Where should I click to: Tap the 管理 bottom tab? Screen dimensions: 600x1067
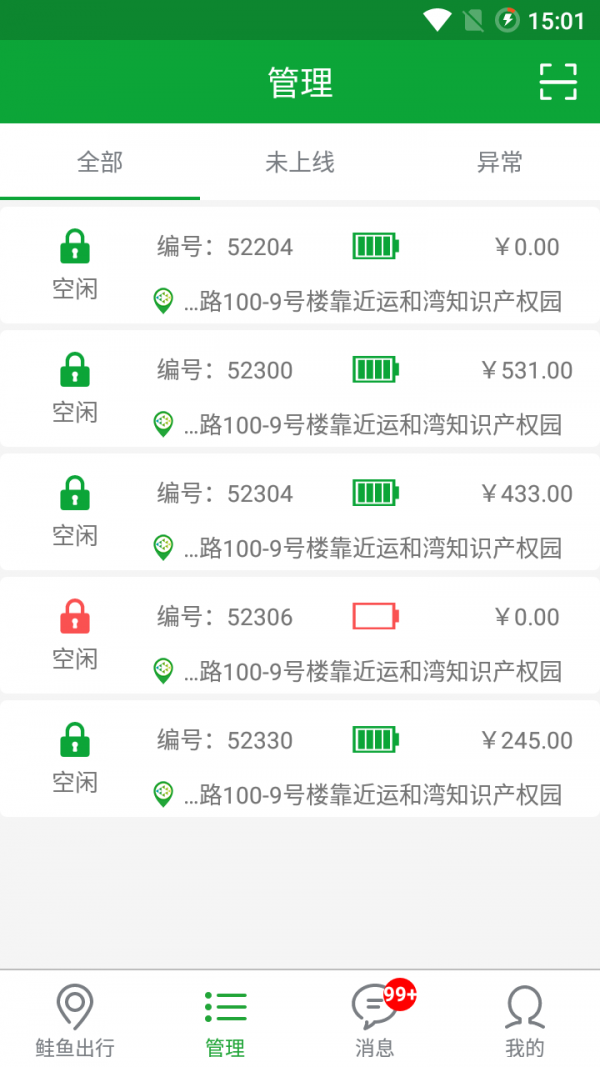(x=225, y=1020)
